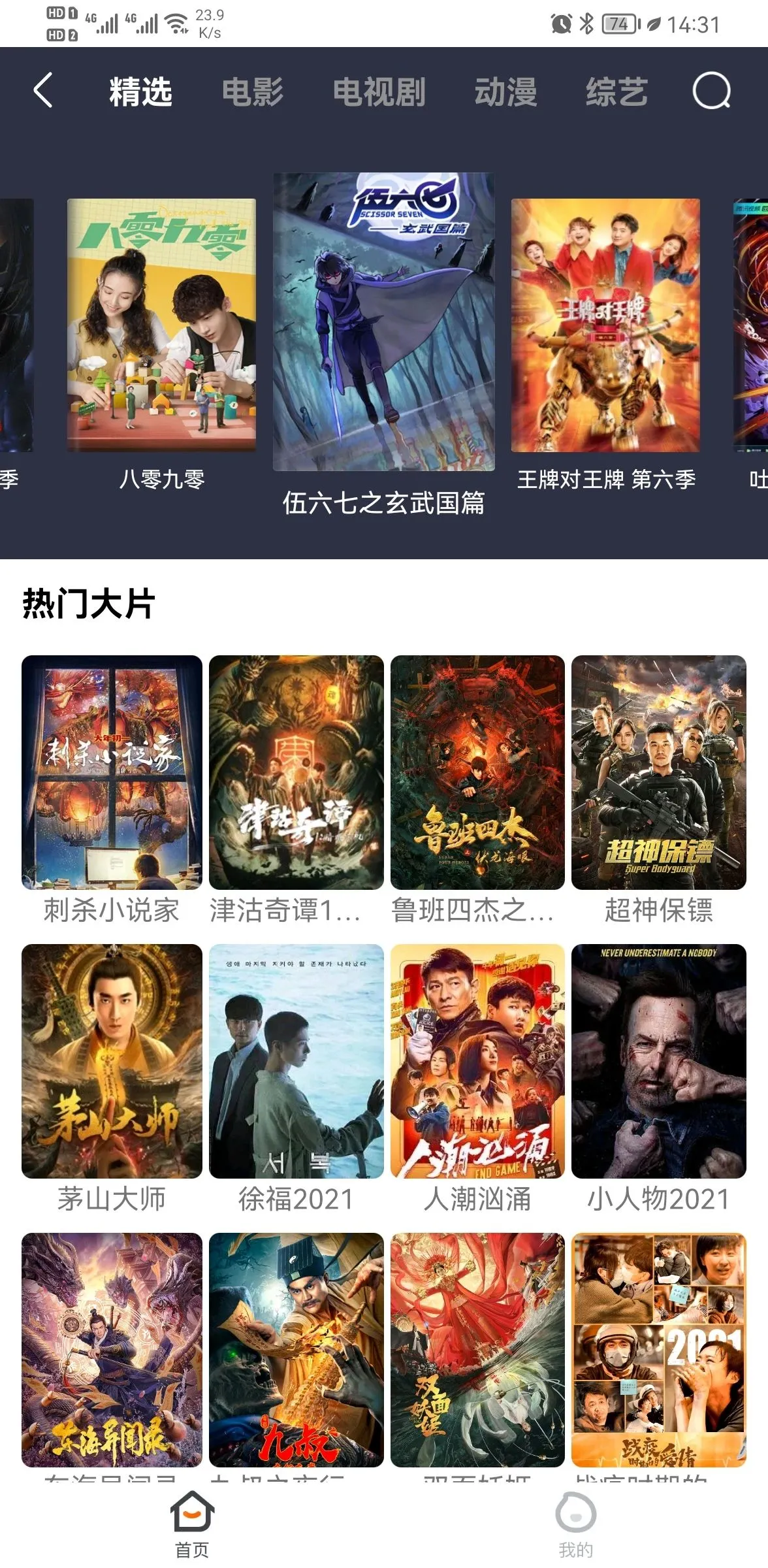Open the movie 刺杀小说家
The image size is (768, 1568).
click(112, 772)
